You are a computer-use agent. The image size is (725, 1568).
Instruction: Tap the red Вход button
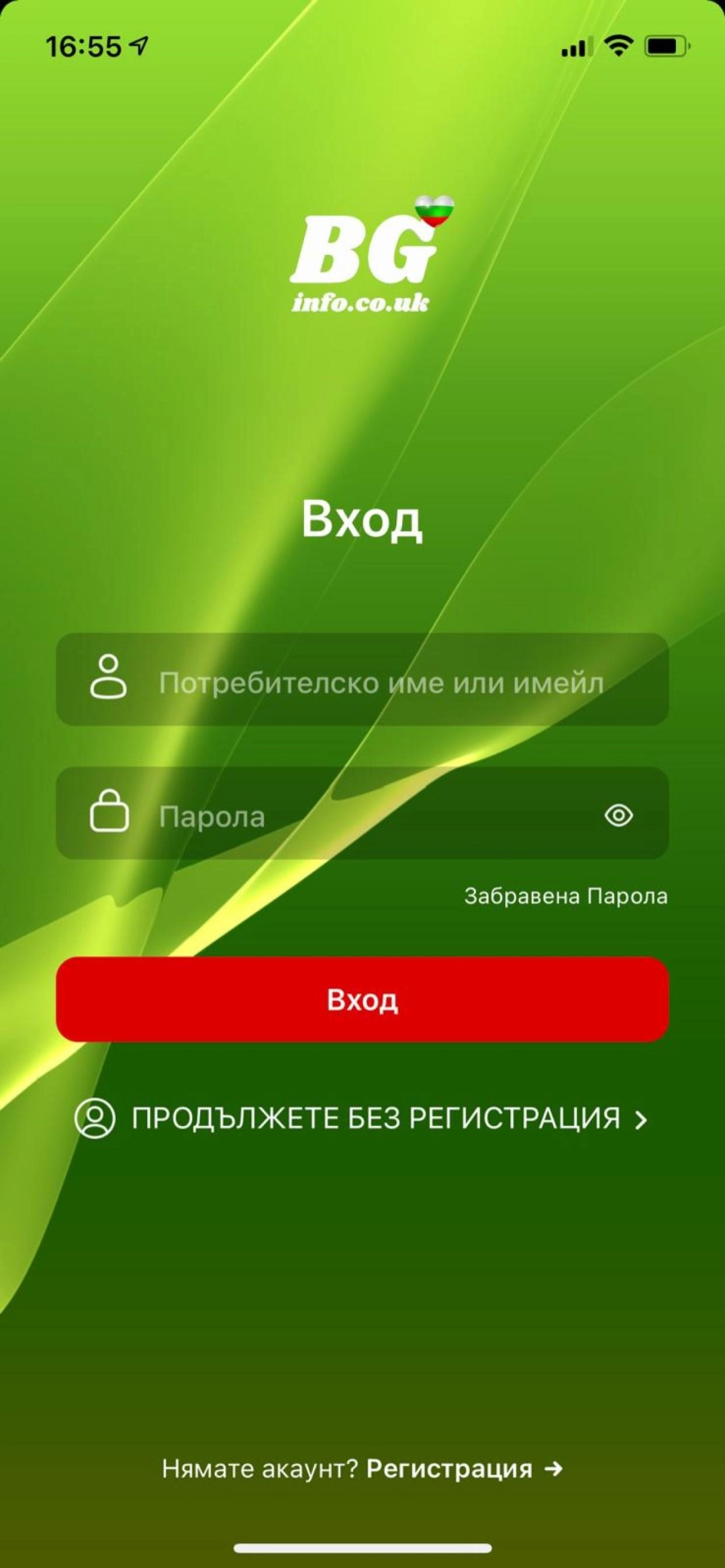coord(362,999)
